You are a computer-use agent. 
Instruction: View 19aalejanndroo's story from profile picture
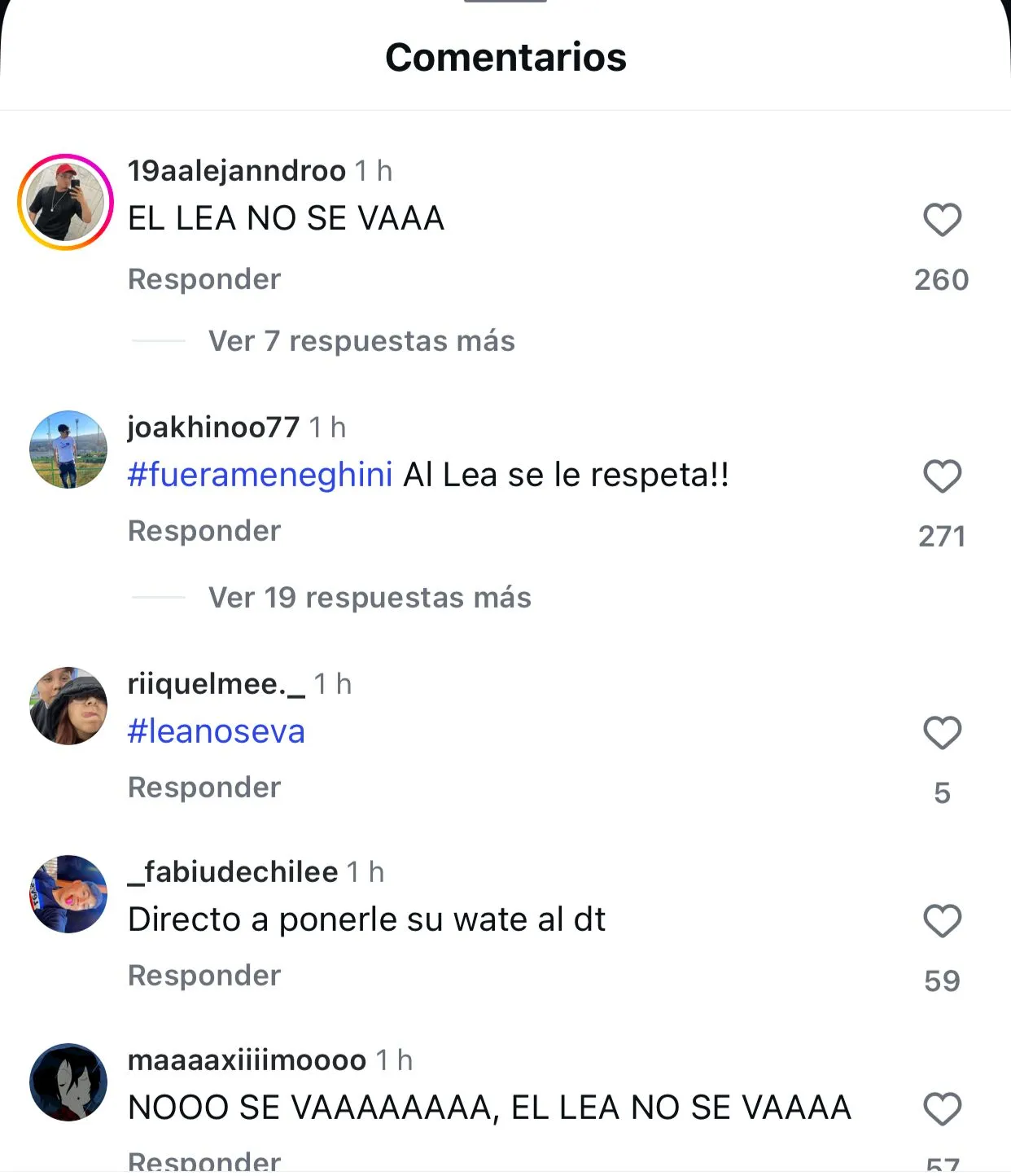65,202
